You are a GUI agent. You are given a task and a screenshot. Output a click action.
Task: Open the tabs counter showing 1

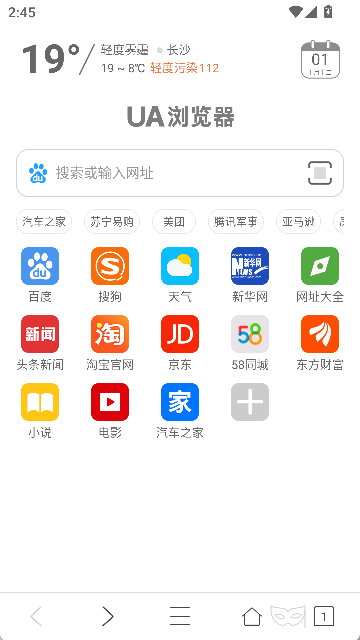(x=324, y=616)
